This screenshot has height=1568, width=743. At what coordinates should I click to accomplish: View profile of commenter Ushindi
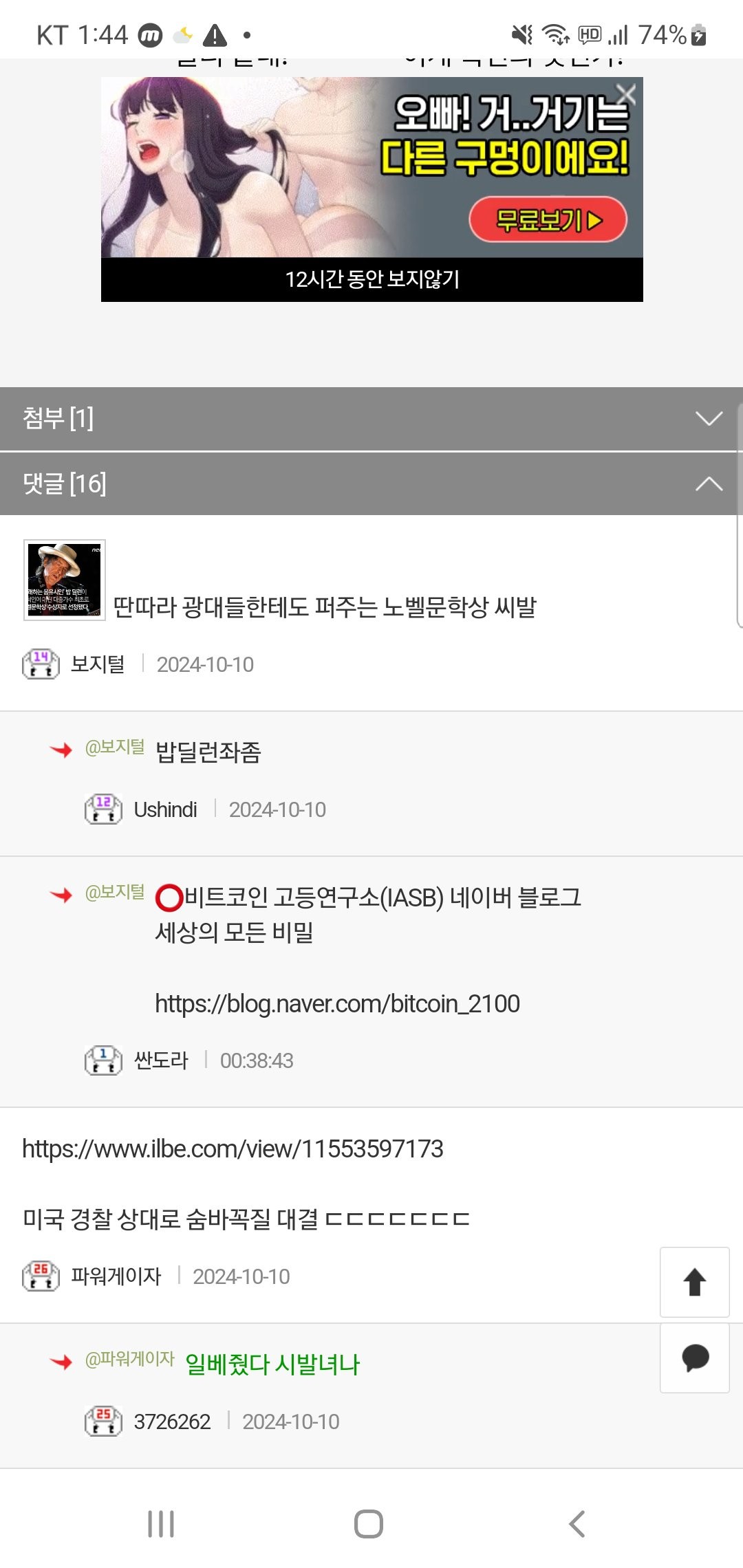[x=165, y=809]
